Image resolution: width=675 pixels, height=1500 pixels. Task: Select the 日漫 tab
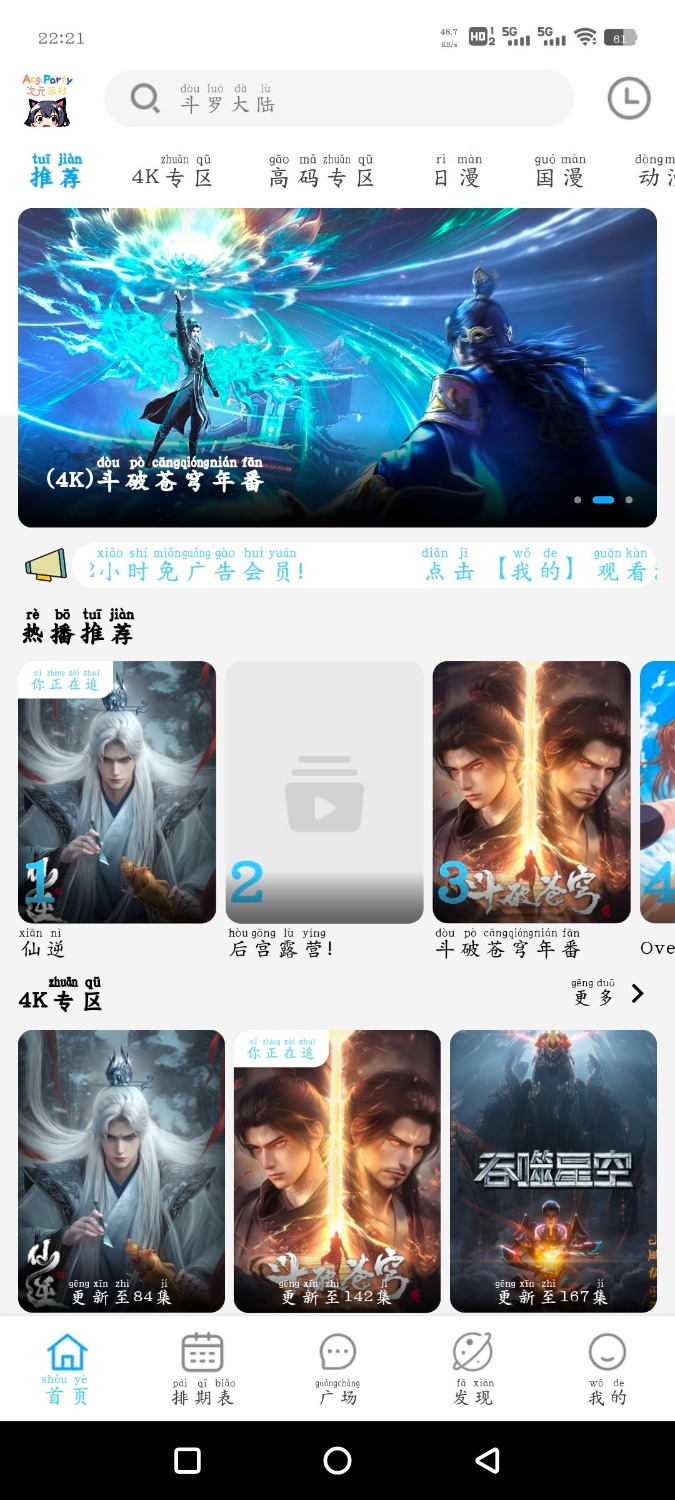[x=457, y=173]
